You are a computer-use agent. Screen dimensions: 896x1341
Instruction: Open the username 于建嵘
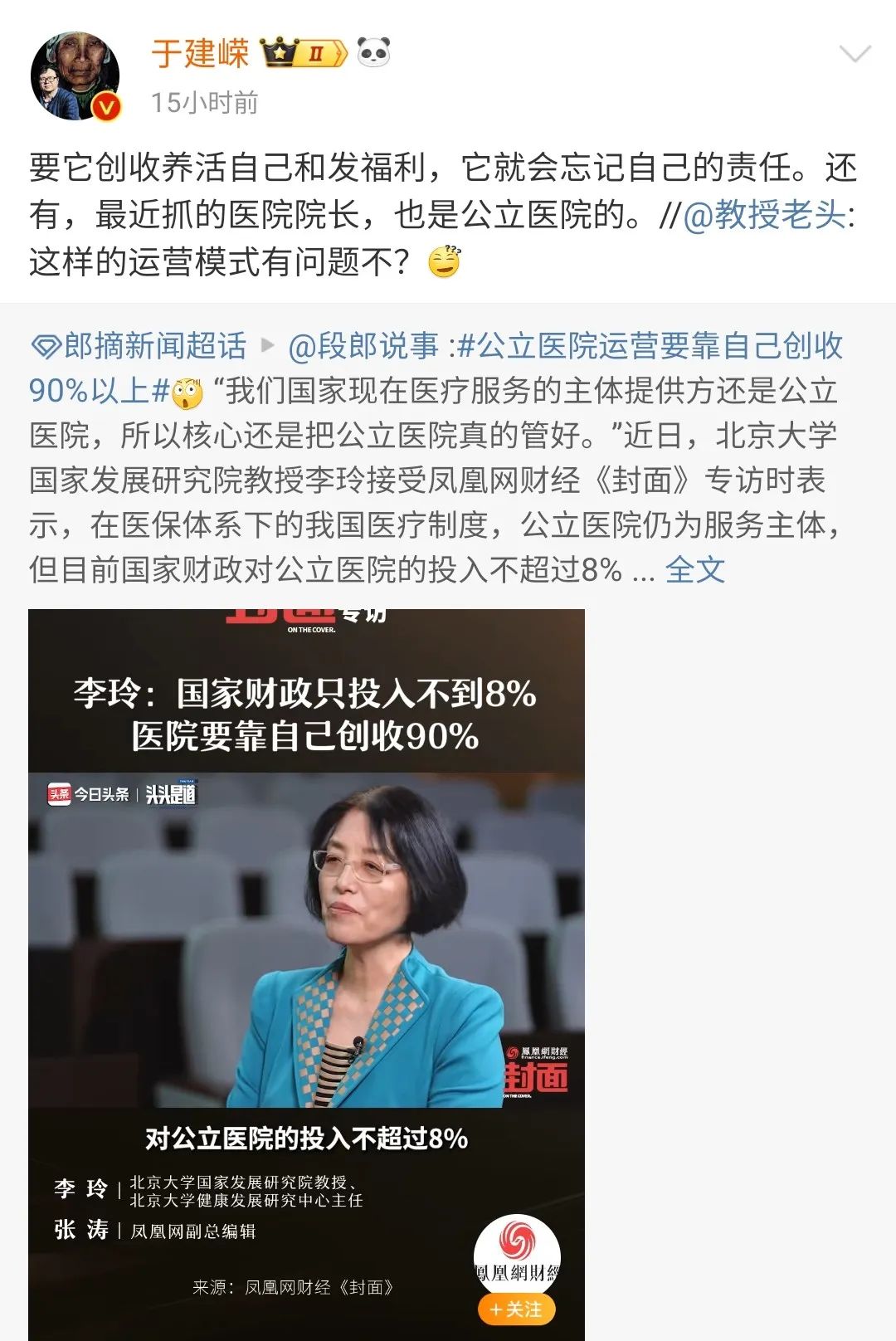200,54
